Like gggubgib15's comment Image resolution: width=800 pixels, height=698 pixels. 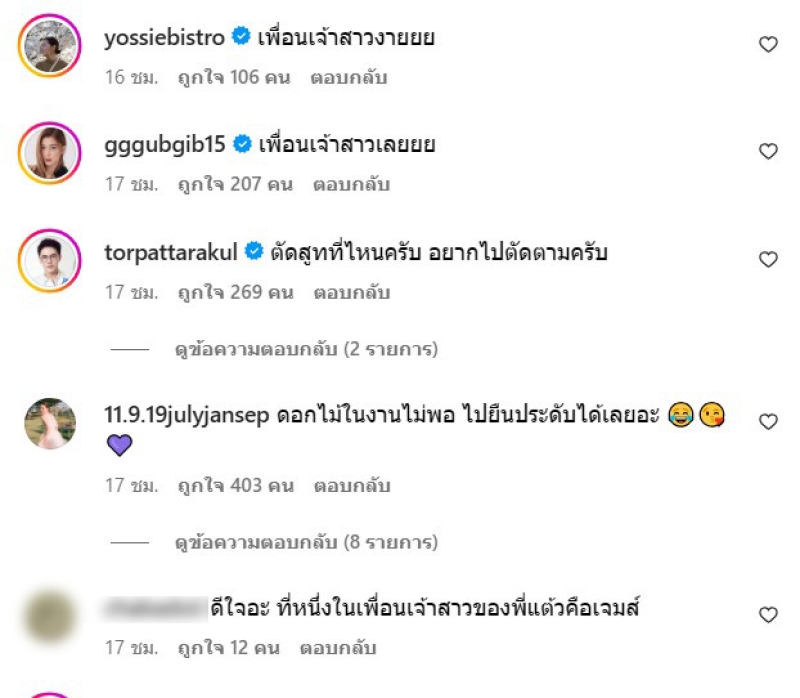768,152
